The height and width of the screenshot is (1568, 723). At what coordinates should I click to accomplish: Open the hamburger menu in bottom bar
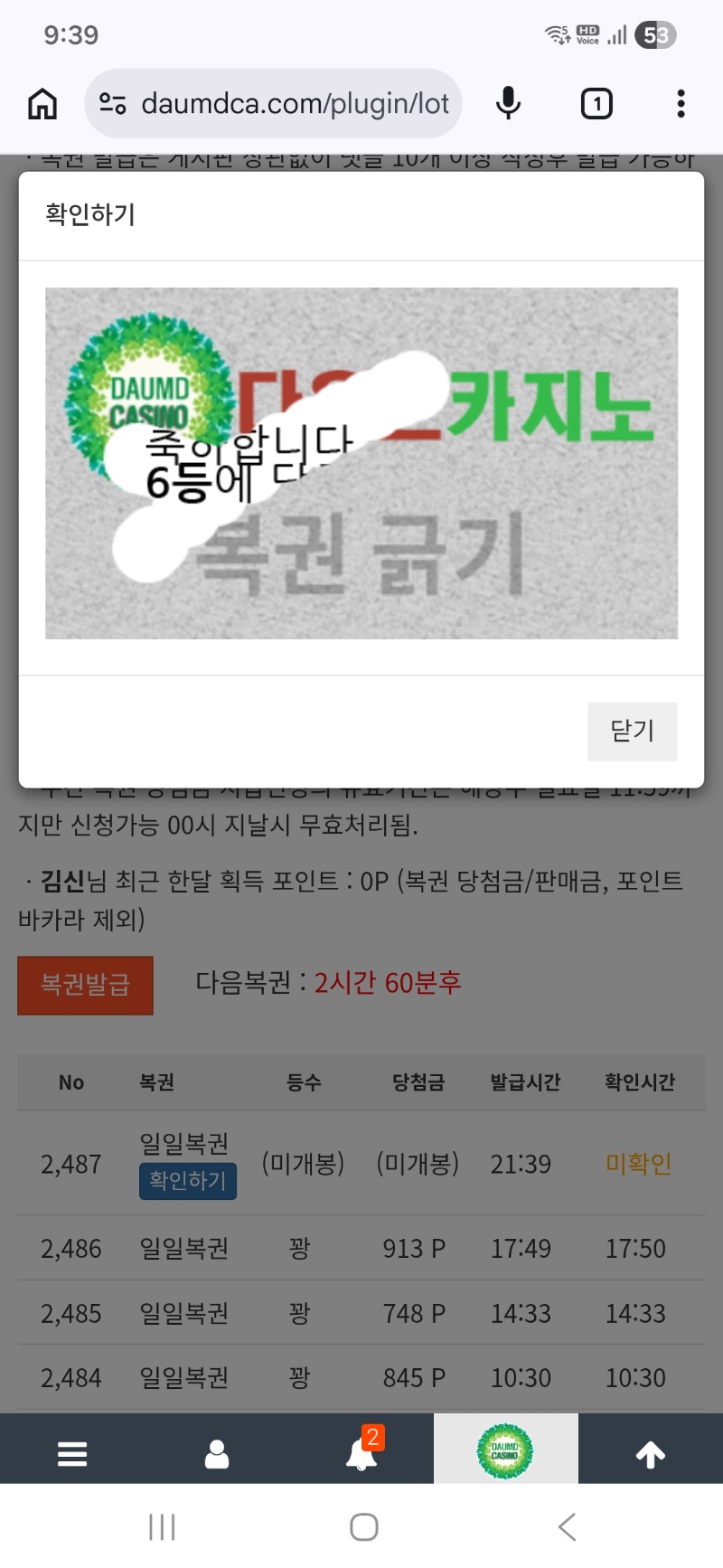(72, 1454)
